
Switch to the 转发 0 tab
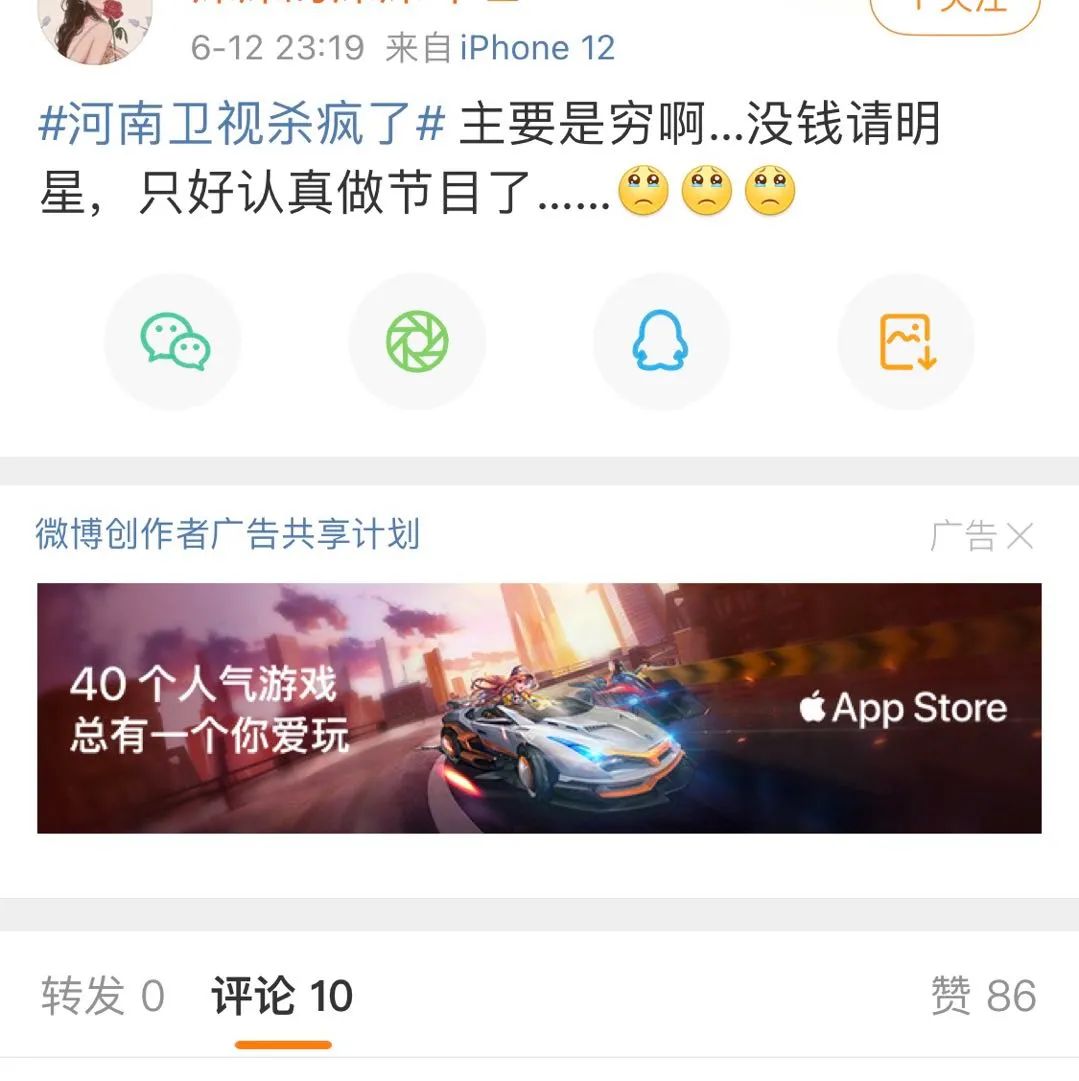103,996
